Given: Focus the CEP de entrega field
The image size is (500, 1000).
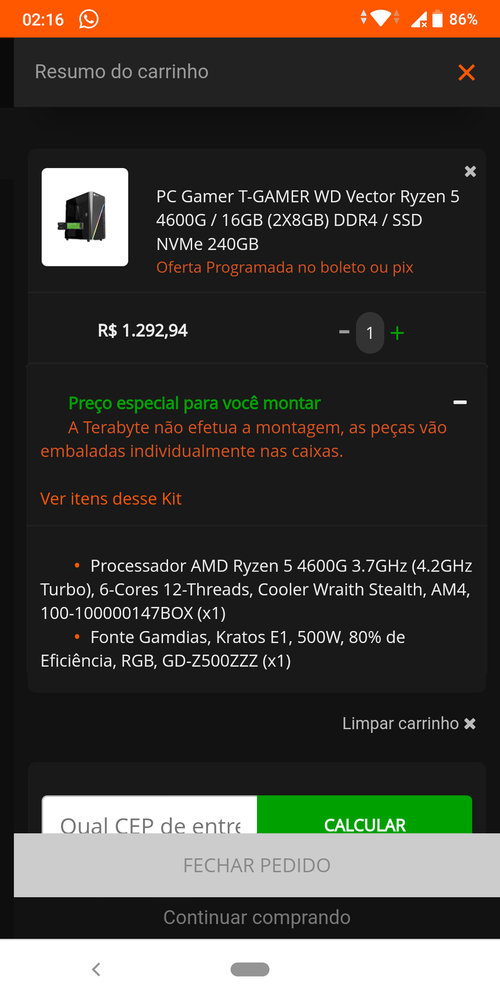Looking at the screenshot, I should (149, 815).
